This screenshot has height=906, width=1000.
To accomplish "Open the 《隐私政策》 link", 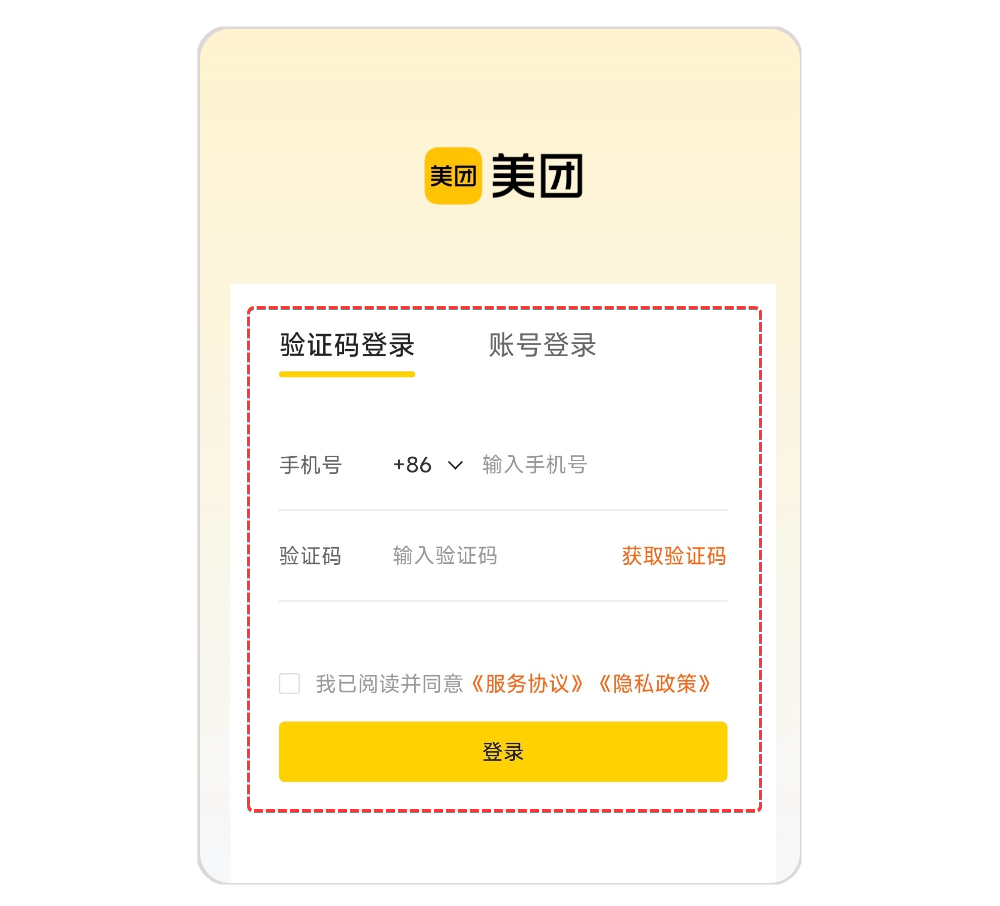I will (654, 684).
